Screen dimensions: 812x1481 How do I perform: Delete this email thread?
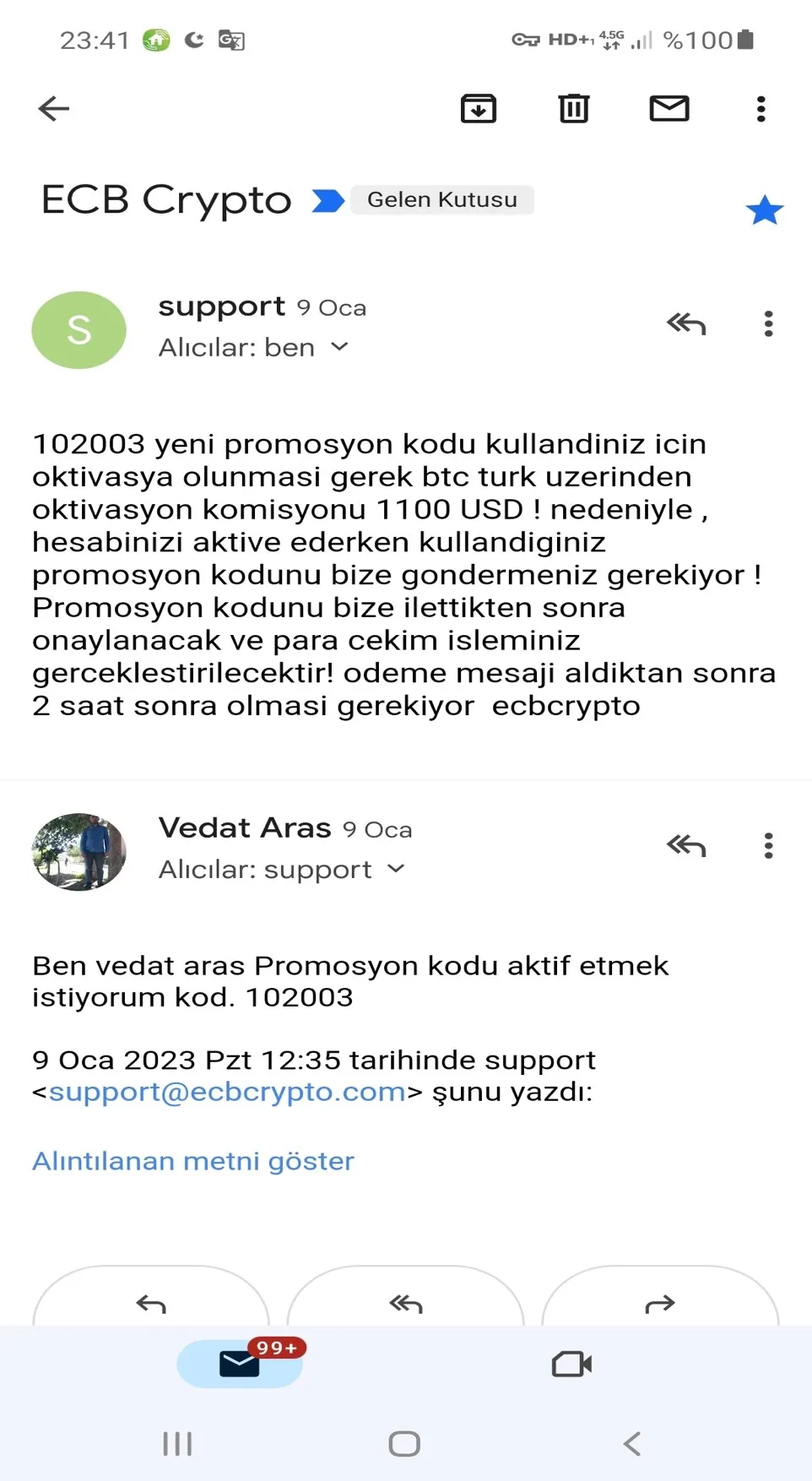[574, 109]
